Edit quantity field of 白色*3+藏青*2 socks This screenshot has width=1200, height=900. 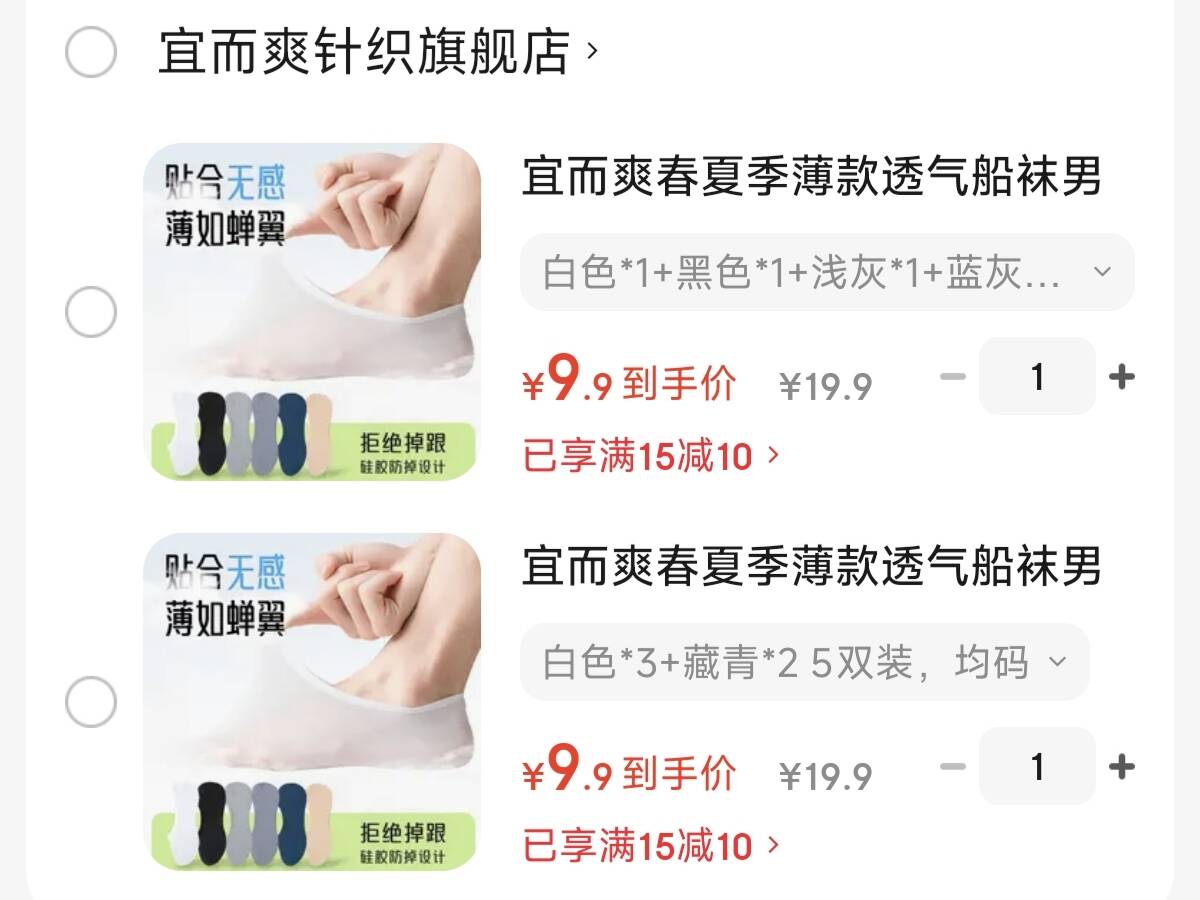click(1037, 767)
